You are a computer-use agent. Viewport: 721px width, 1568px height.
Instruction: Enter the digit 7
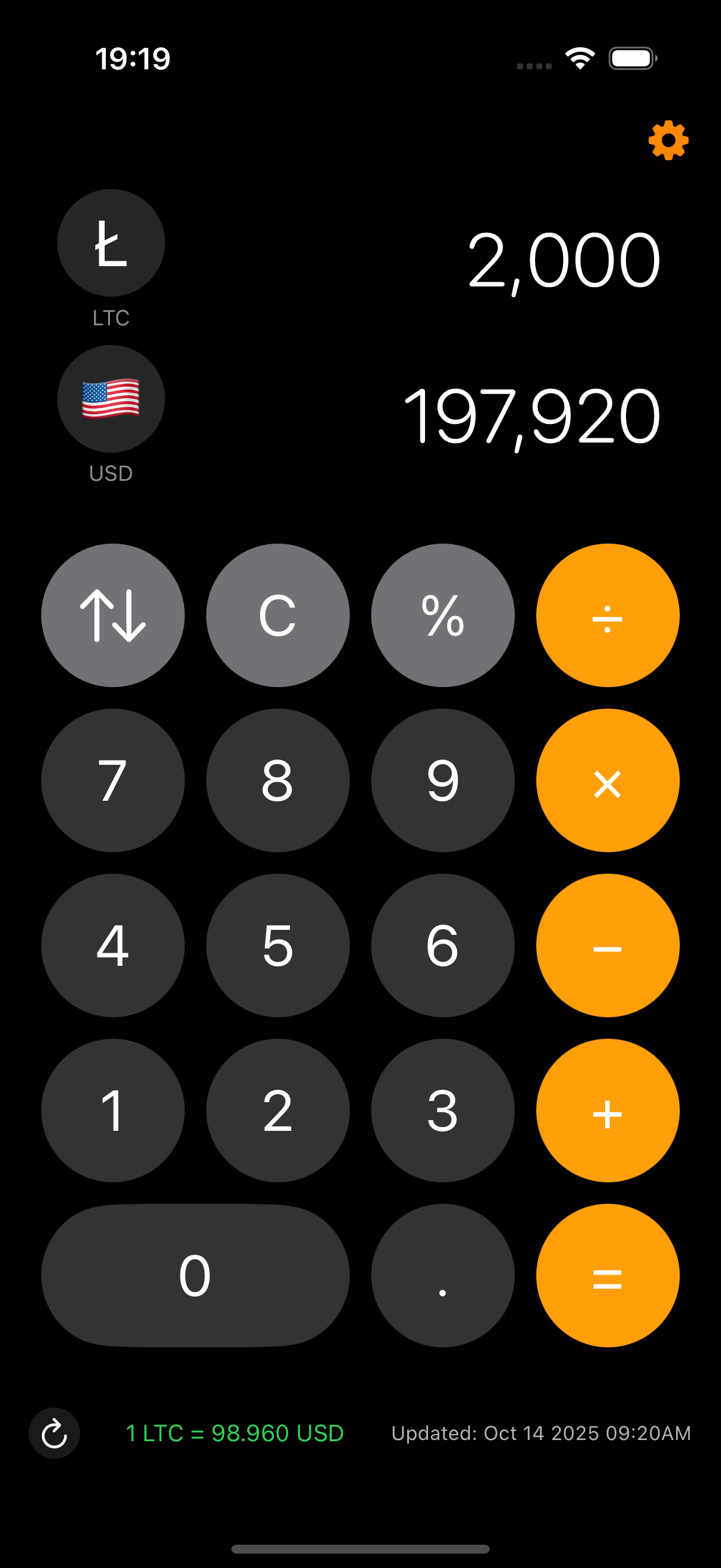112,780
